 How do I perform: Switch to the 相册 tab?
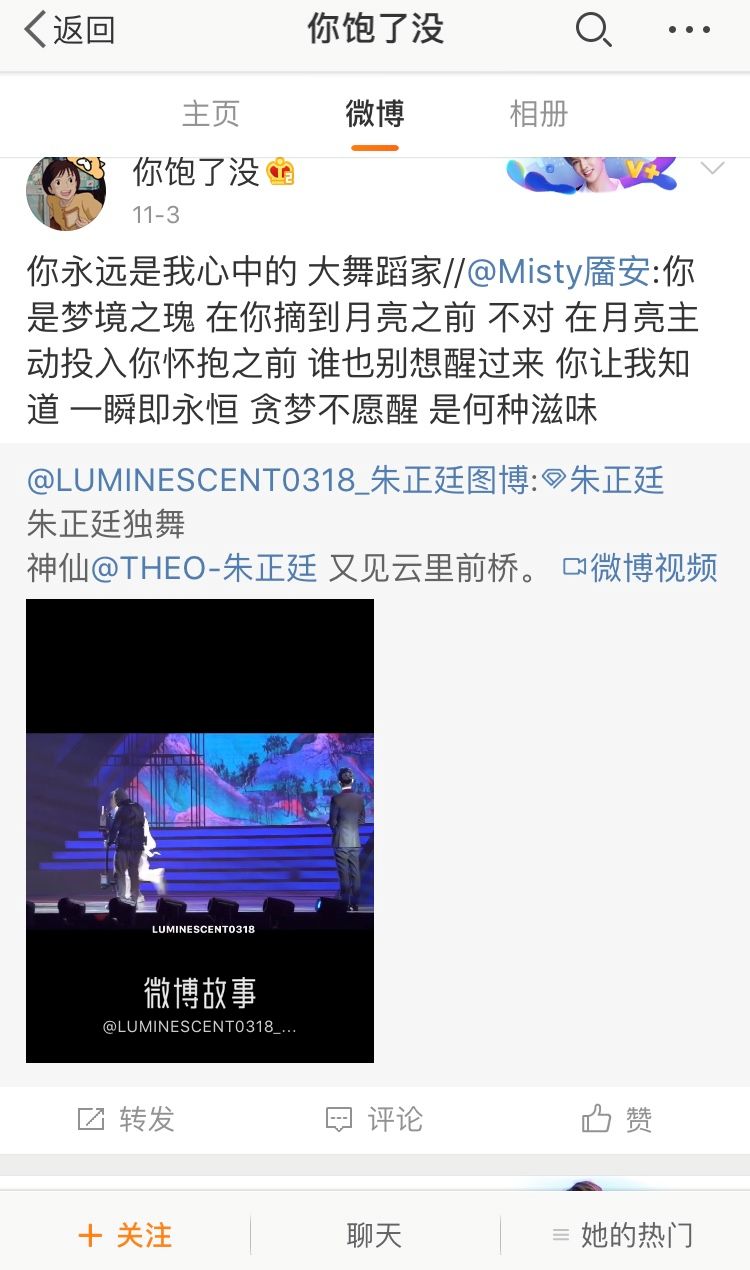tap(539, 113)
